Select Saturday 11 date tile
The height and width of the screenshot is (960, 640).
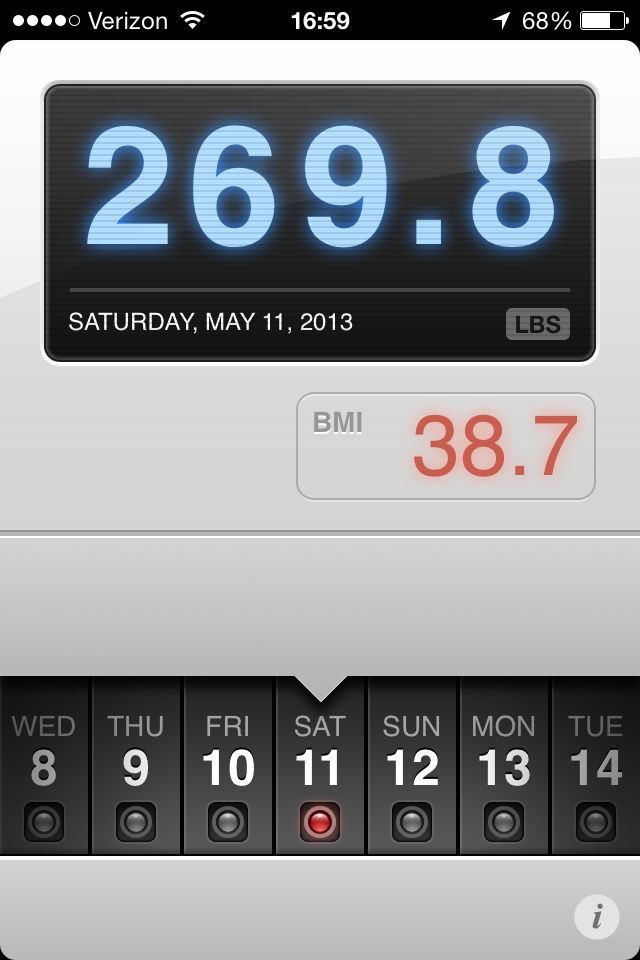coord(320,766)
